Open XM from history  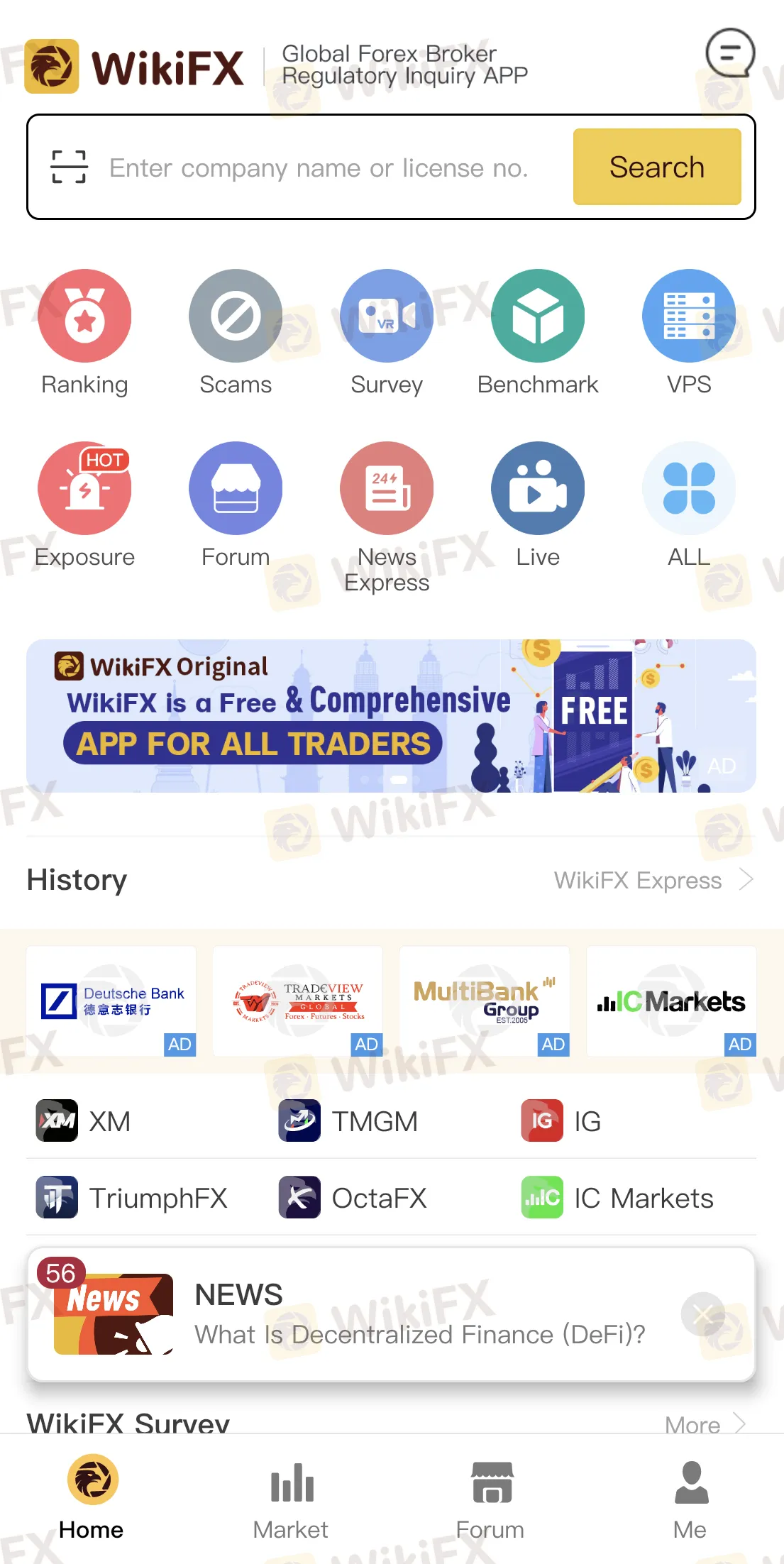[85, 1121]
